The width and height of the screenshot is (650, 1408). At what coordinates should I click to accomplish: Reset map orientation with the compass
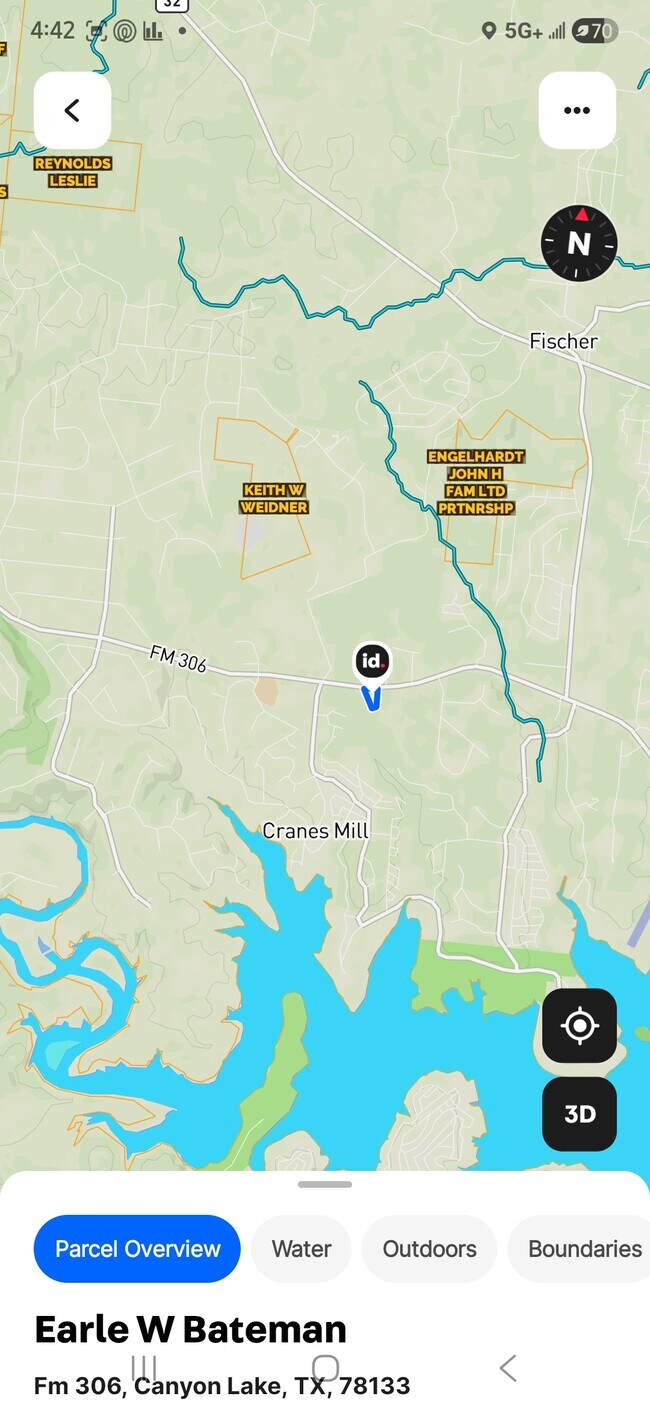pyautogui.click(x=579, y=243)
